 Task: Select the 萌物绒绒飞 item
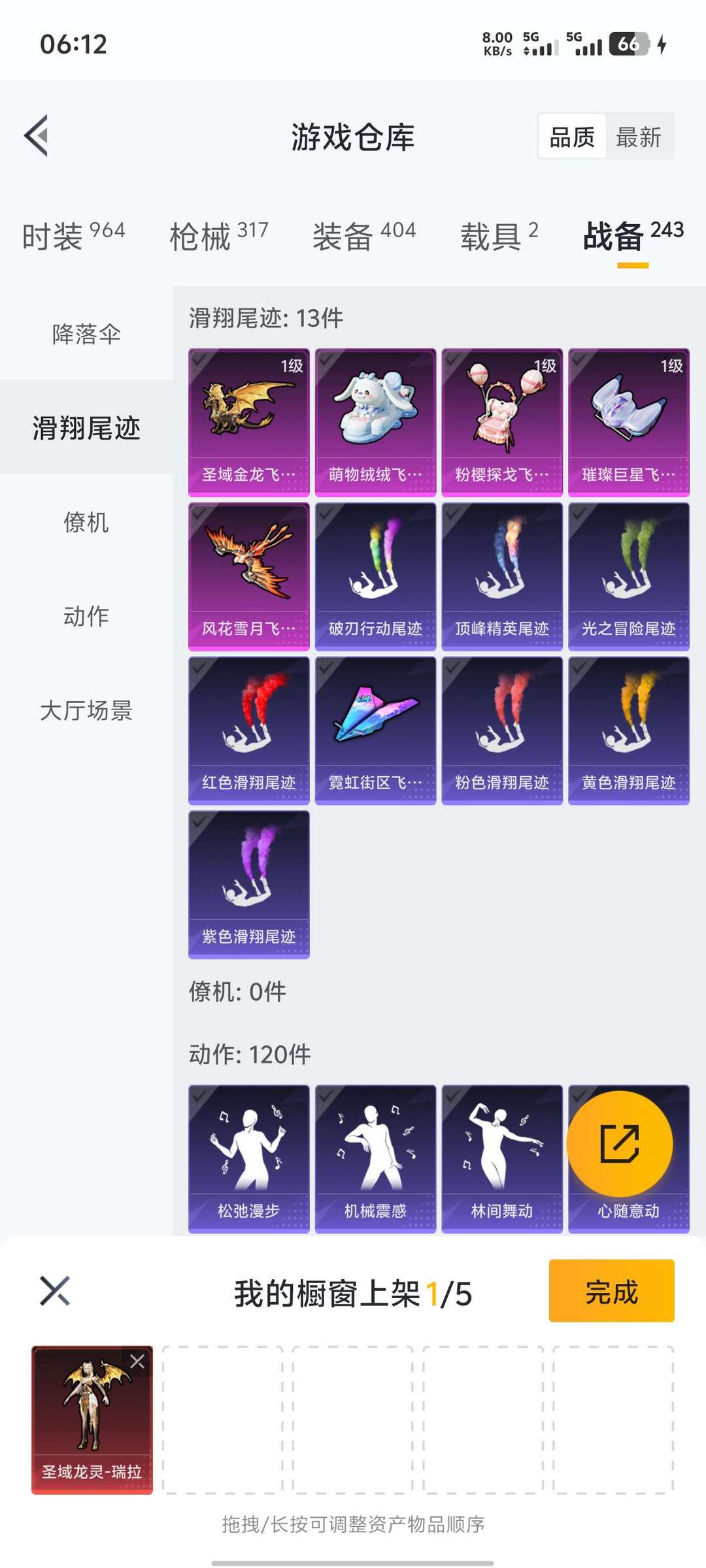(x=375, y=422)
